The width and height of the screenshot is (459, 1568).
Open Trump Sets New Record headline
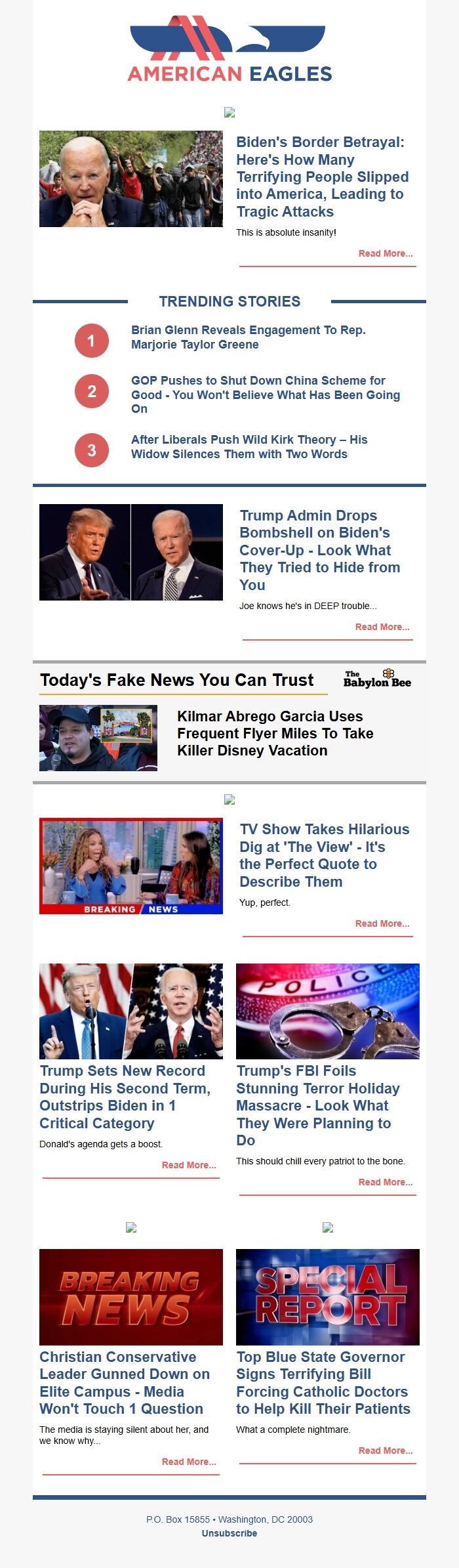pyautogui.click(x=125, y=1097)
